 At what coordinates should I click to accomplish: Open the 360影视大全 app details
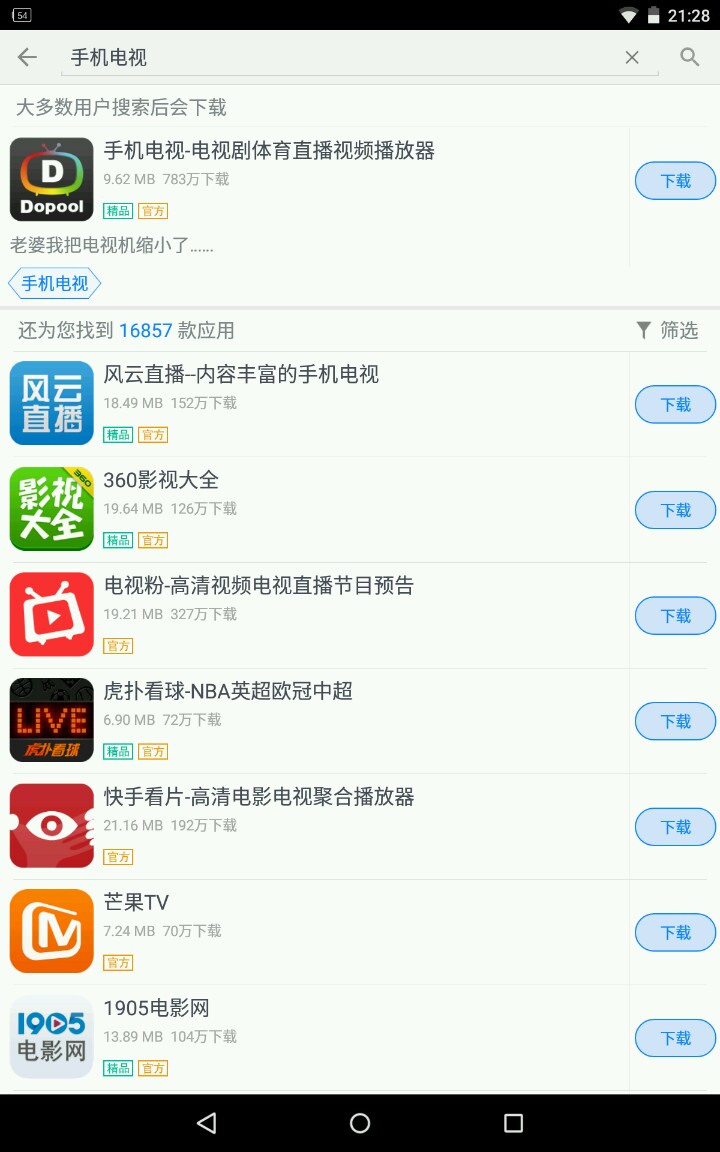[x=300, y=508]
